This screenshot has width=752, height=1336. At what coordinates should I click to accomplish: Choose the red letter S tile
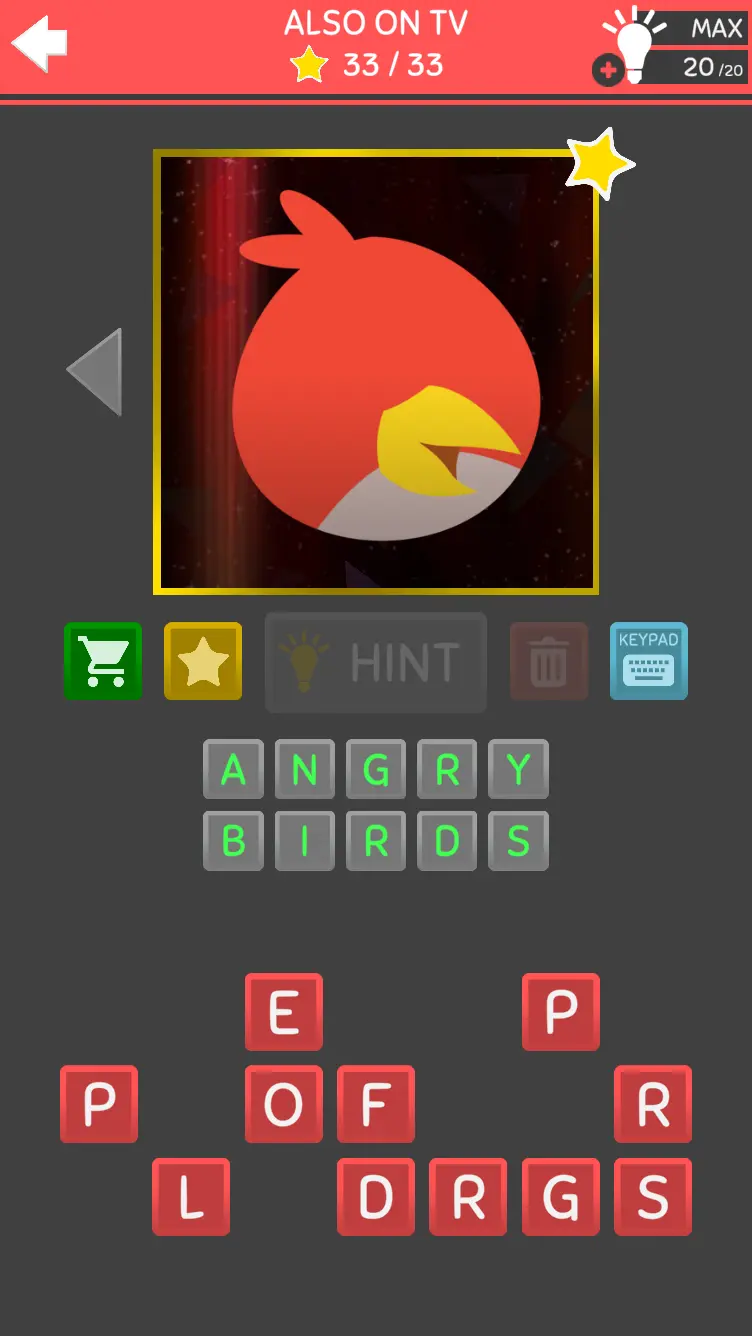tap(653, 1197)
